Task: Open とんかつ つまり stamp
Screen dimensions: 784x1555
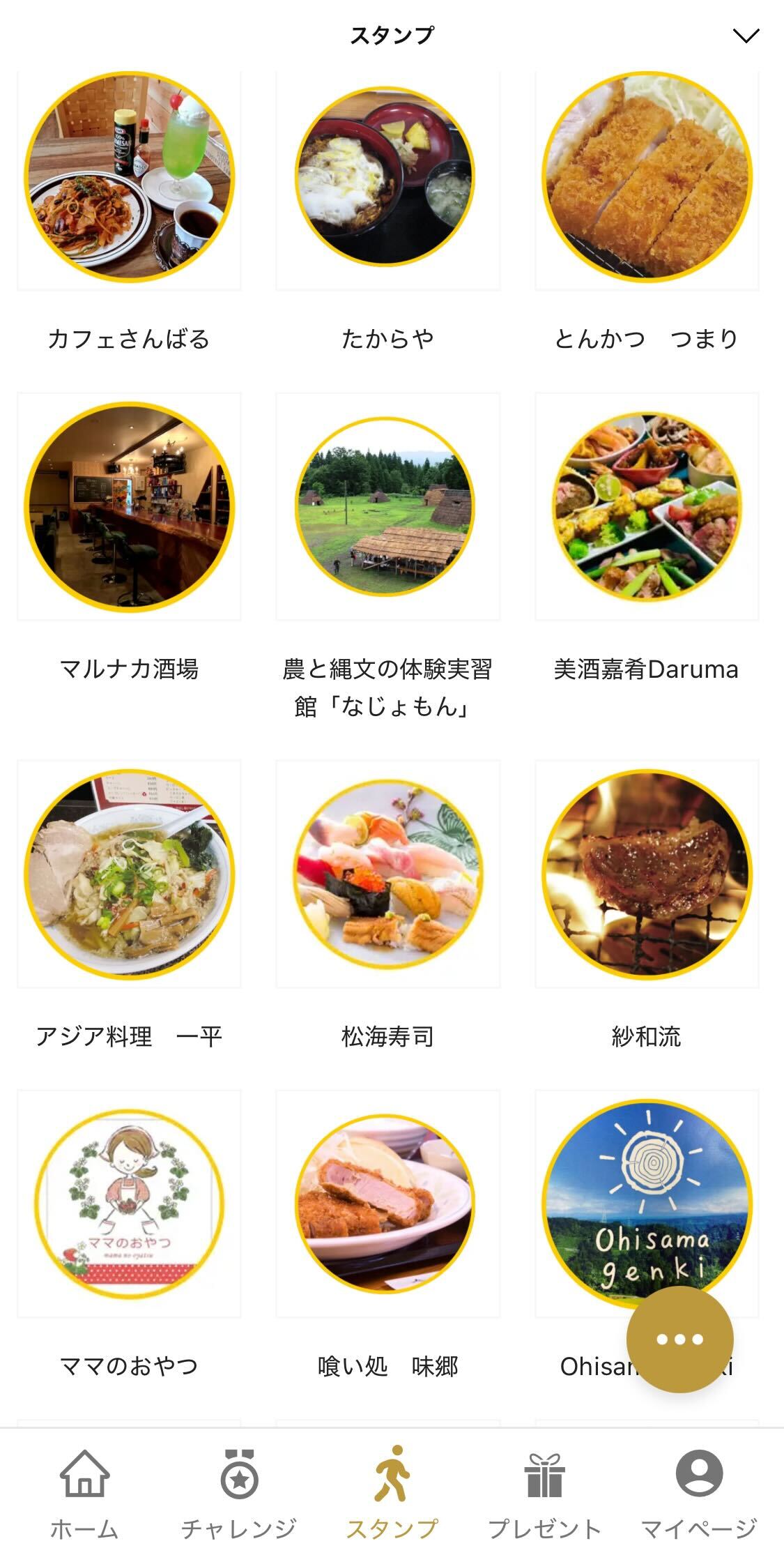Action: [647, 178]
